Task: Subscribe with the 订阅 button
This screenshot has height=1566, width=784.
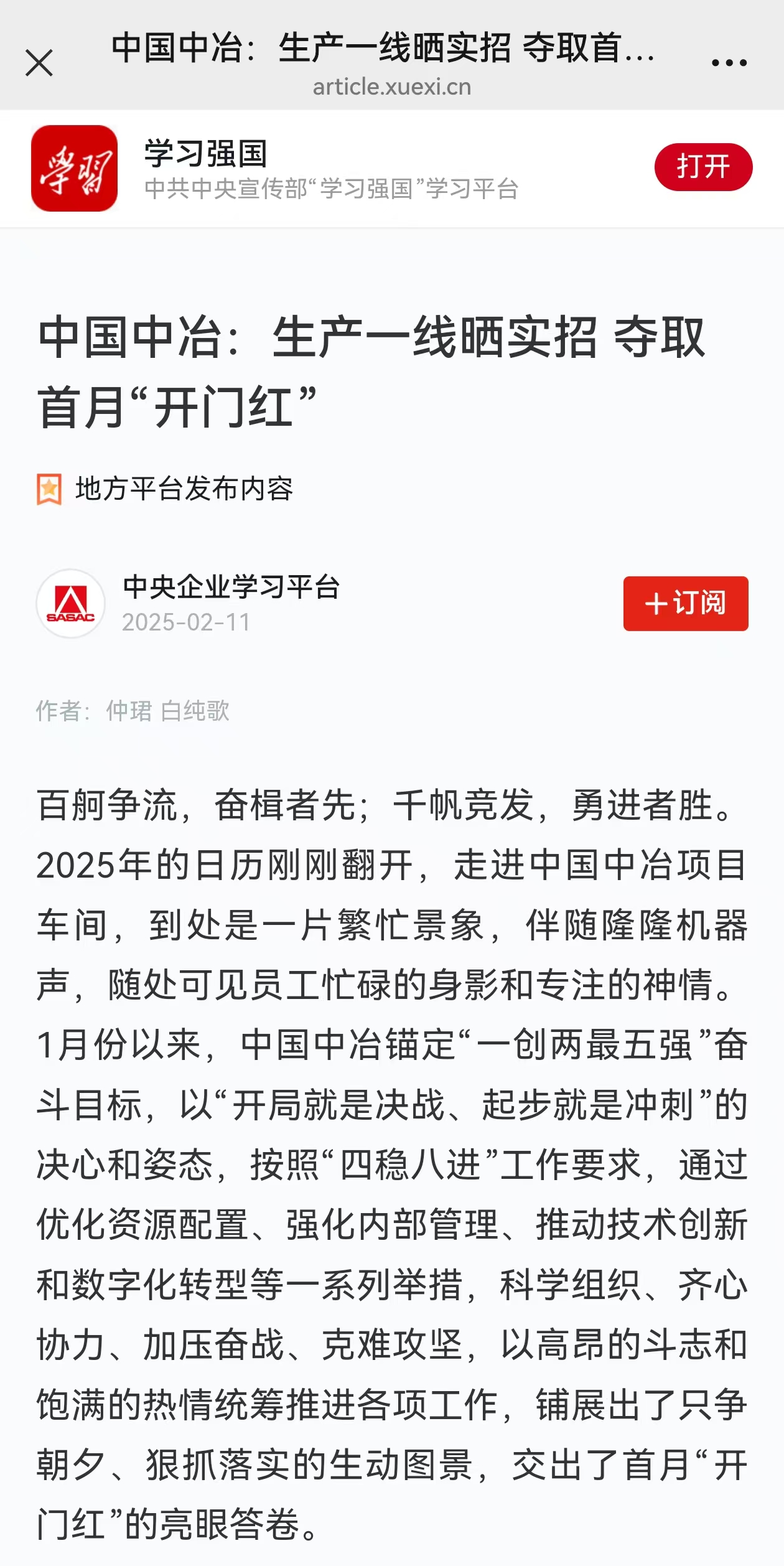Action: (685, 603)
